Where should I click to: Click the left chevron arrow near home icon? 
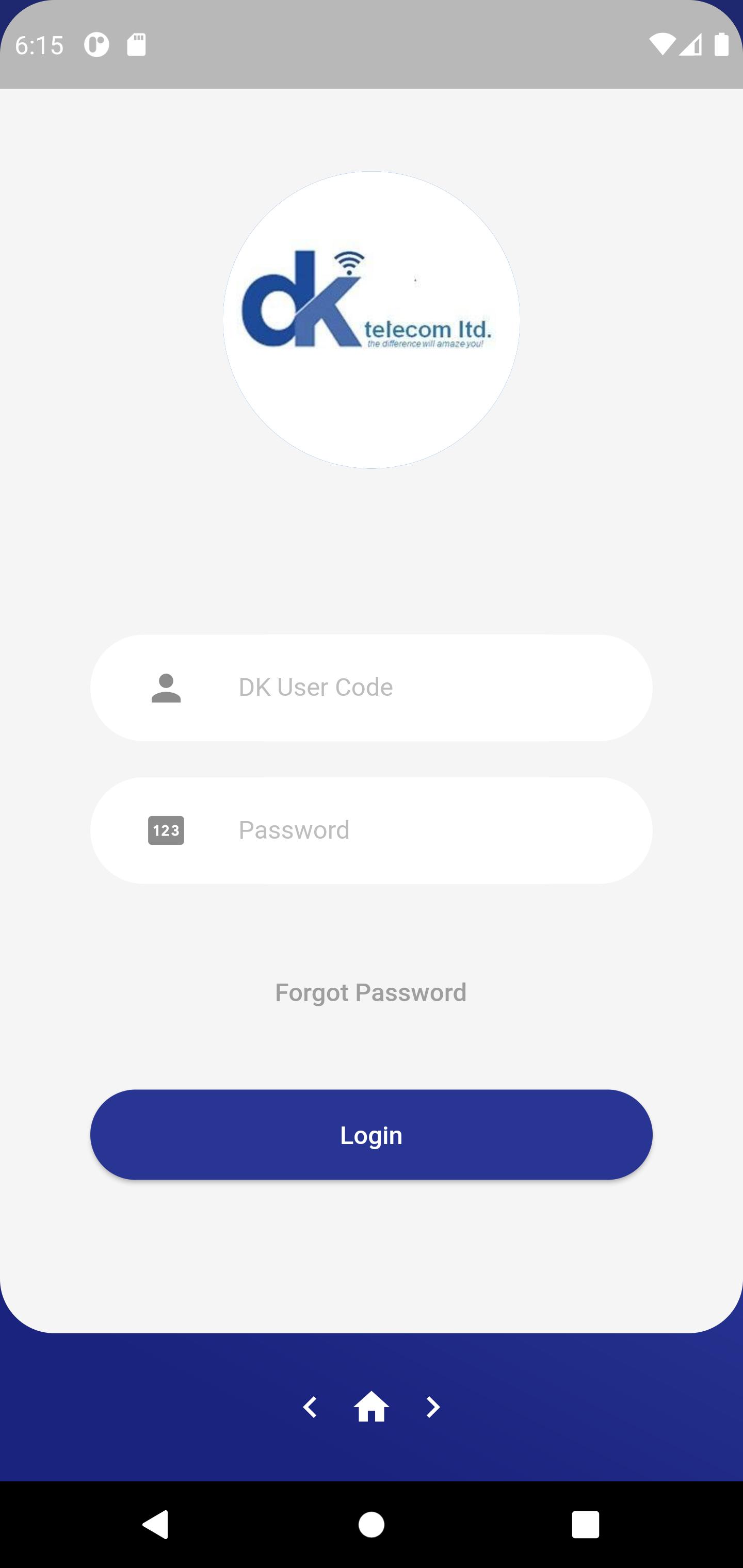pos(310,1407)
